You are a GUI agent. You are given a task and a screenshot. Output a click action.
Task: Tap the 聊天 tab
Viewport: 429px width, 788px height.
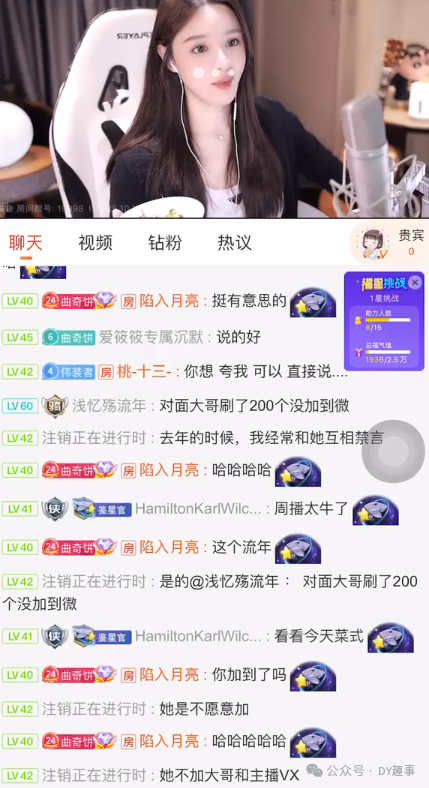click(x=26, y=243)
